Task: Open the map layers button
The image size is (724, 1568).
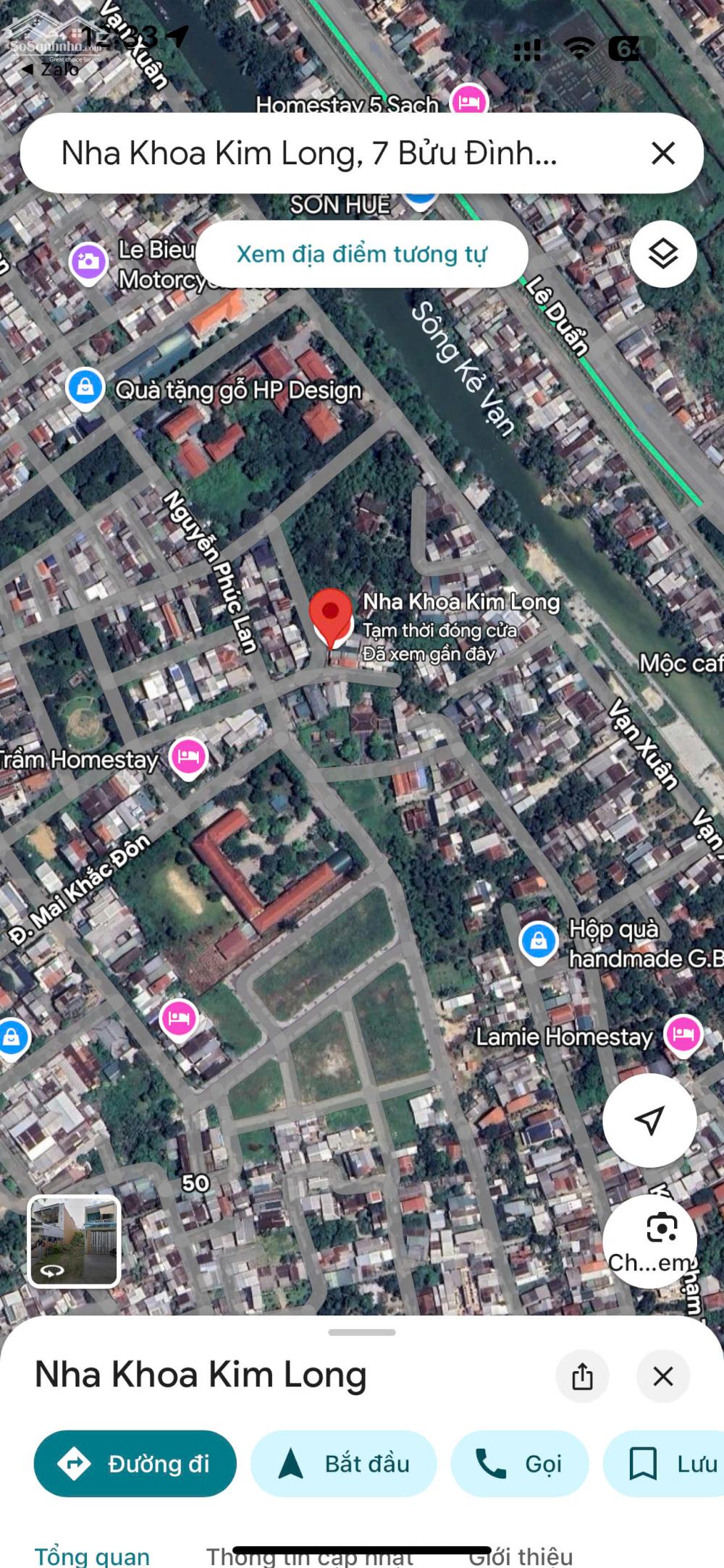Action: (662, 254)
